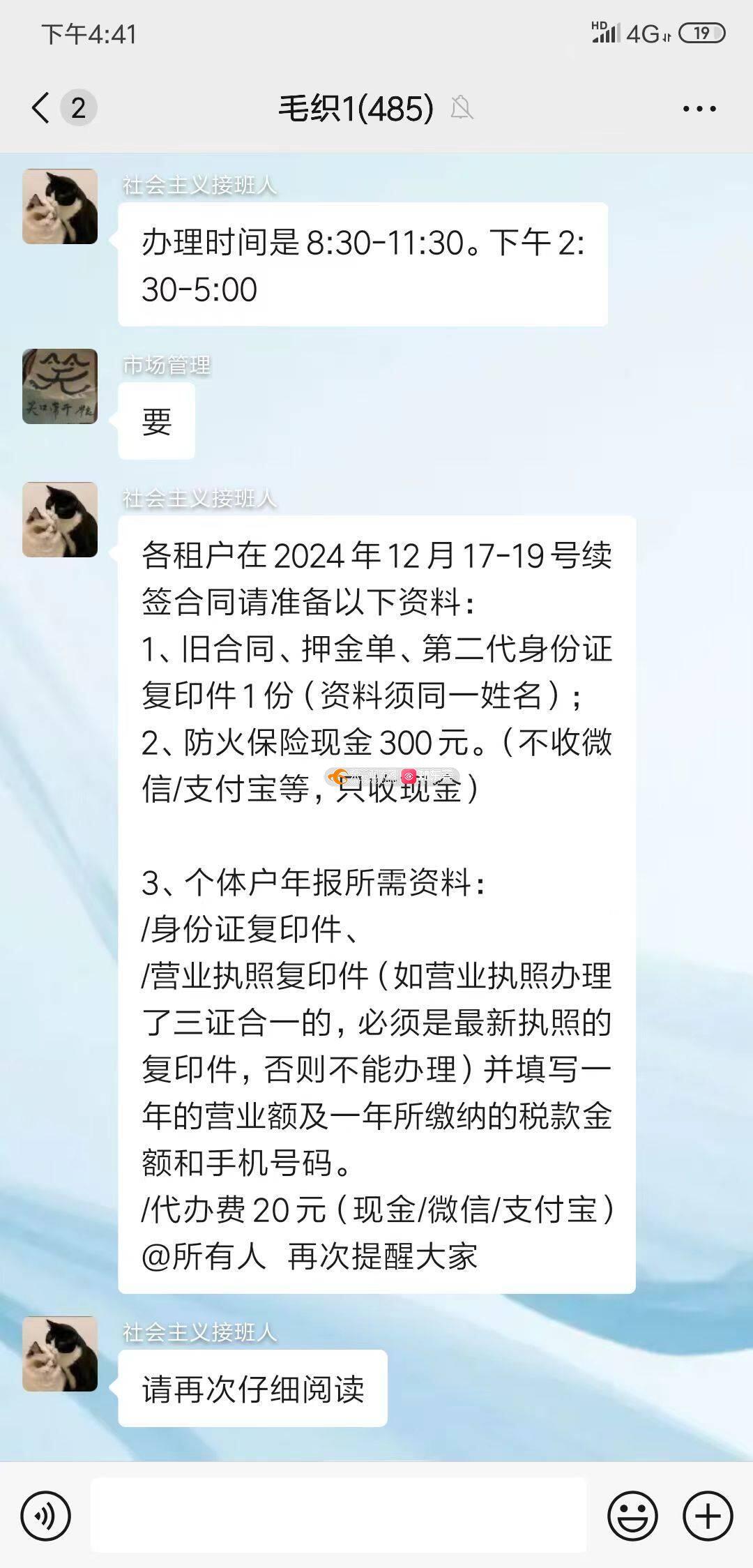Open the group chat overflow menu
The width and height of the screenshot is (753, 1568).
tap(699, 109)
